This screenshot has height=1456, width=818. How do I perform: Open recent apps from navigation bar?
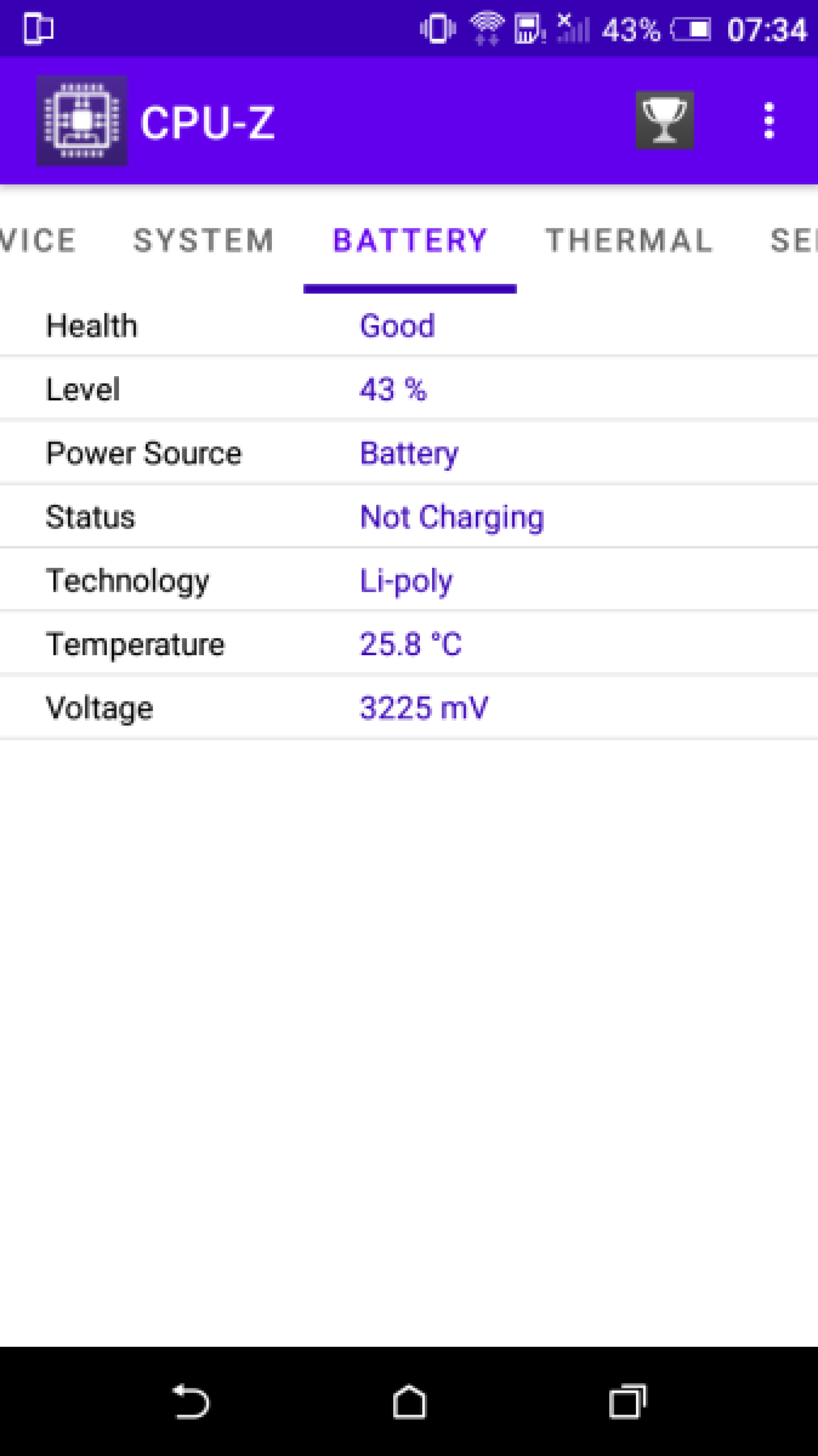click(628, 1401)
